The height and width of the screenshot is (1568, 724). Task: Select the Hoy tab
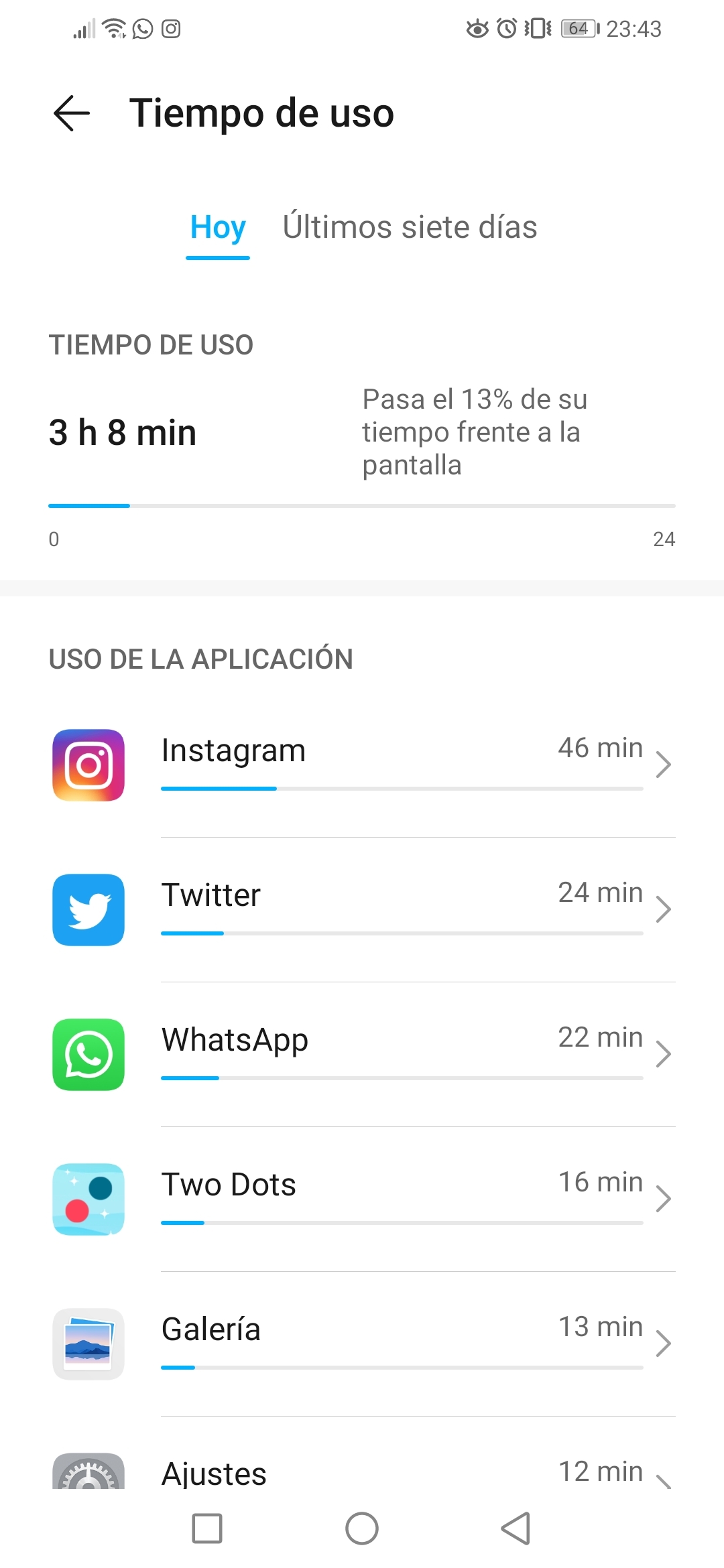(x=218, y=228)
